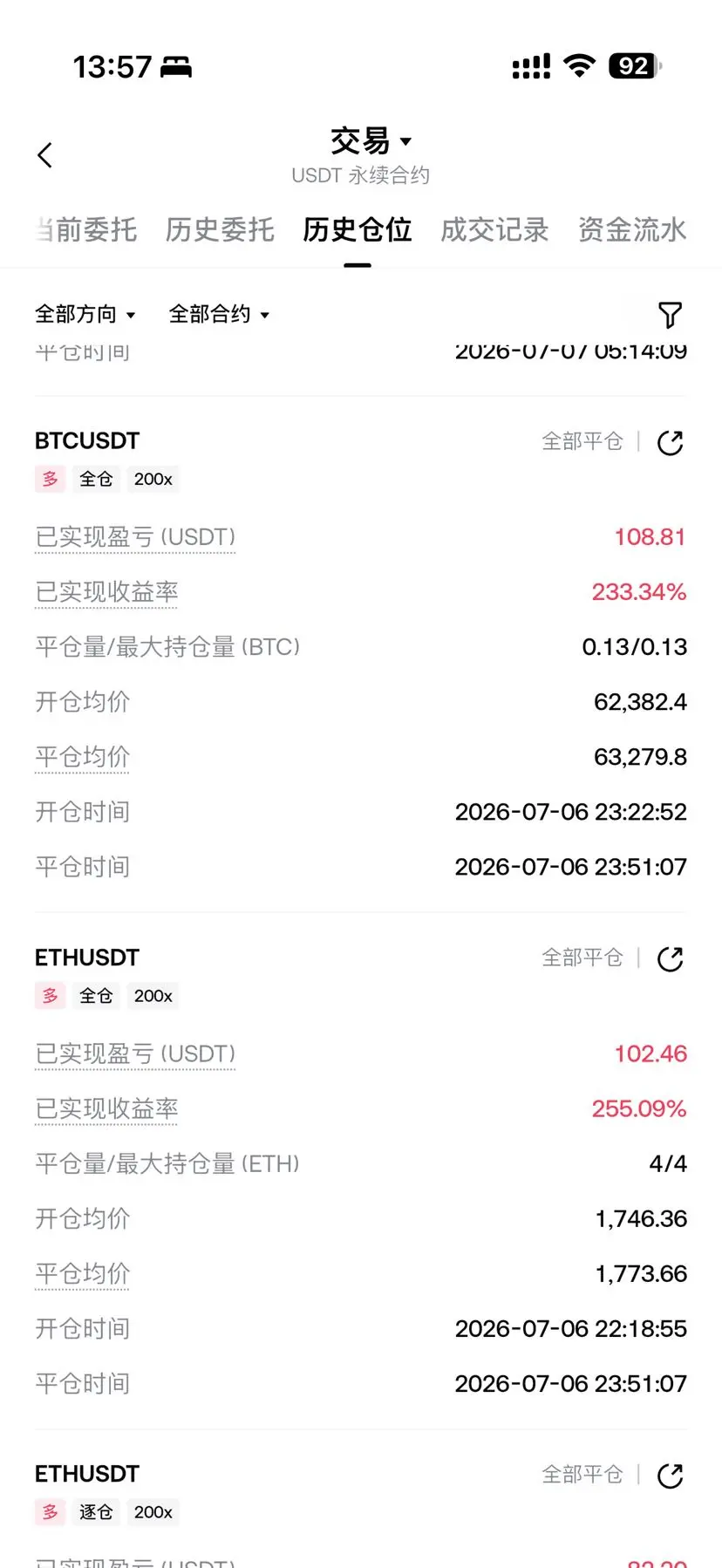Switch to the 当前委托 tab
The height and width of the screenshot is (1568, 722).
(86, 230)
